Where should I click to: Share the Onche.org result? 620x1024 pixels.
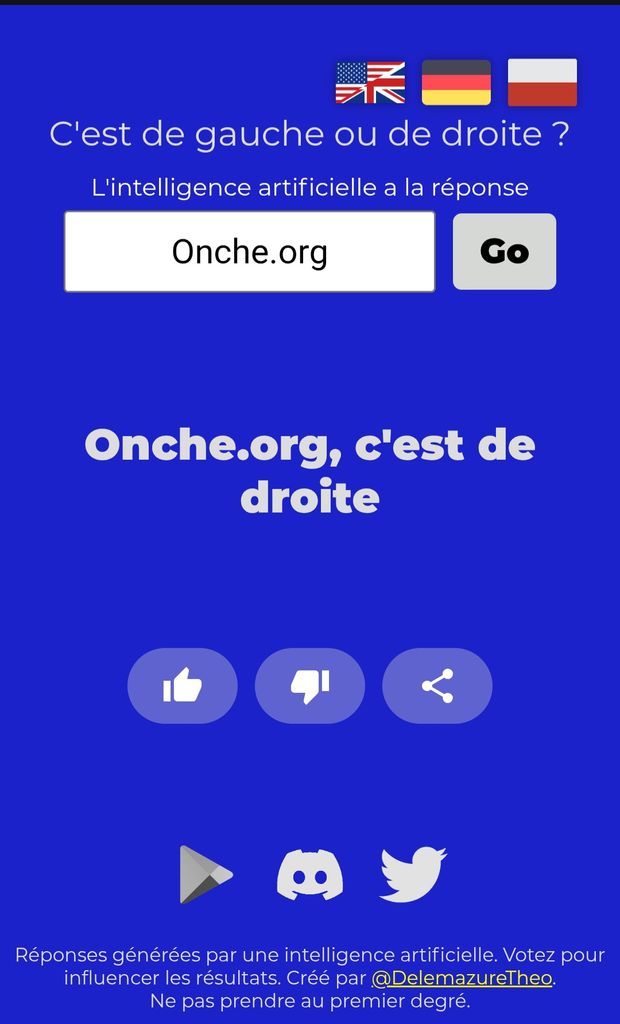(437, 686)
